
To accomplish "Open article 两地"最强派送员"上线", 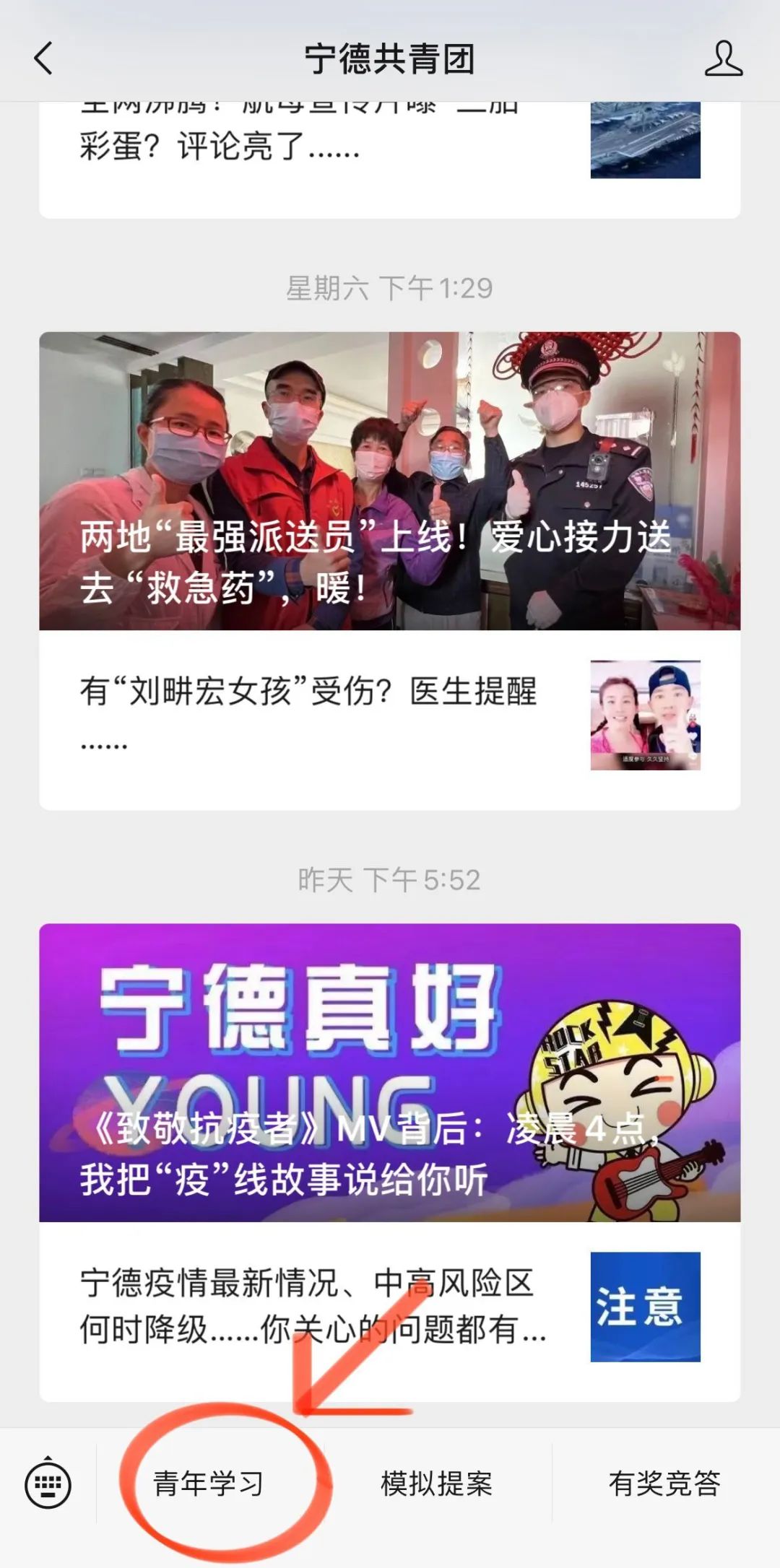I will coord(390,482).
